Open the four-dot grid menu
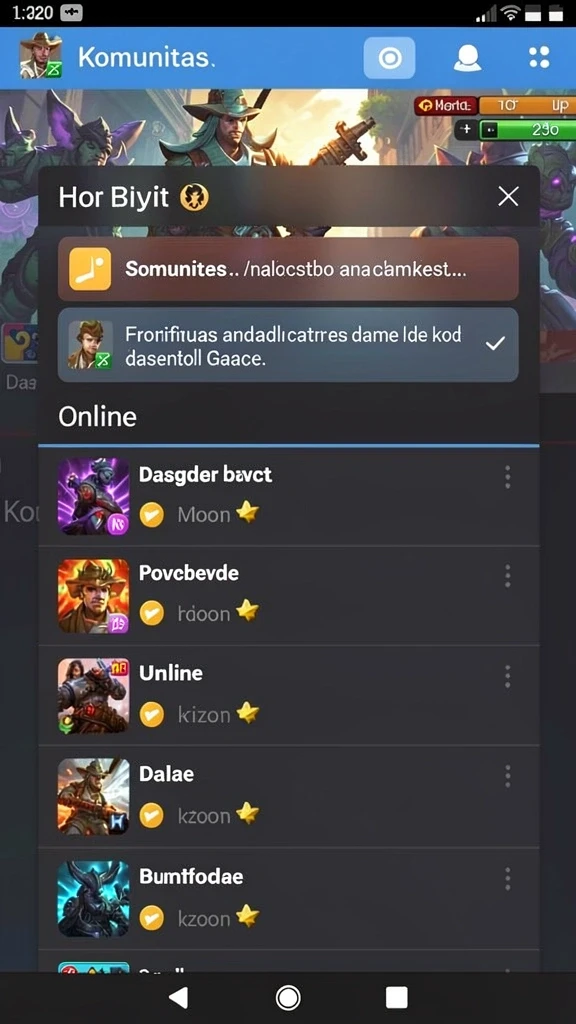576x1024 pixels. [539, 58]
